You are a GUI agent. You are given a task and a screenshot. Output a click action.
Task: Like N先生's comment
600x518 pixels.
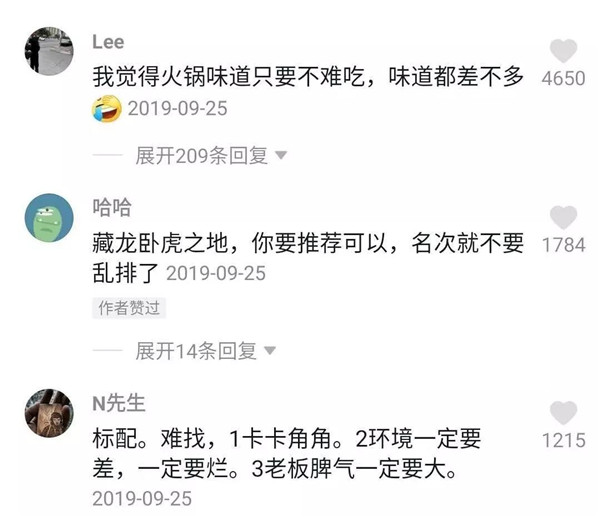[564, 413]
